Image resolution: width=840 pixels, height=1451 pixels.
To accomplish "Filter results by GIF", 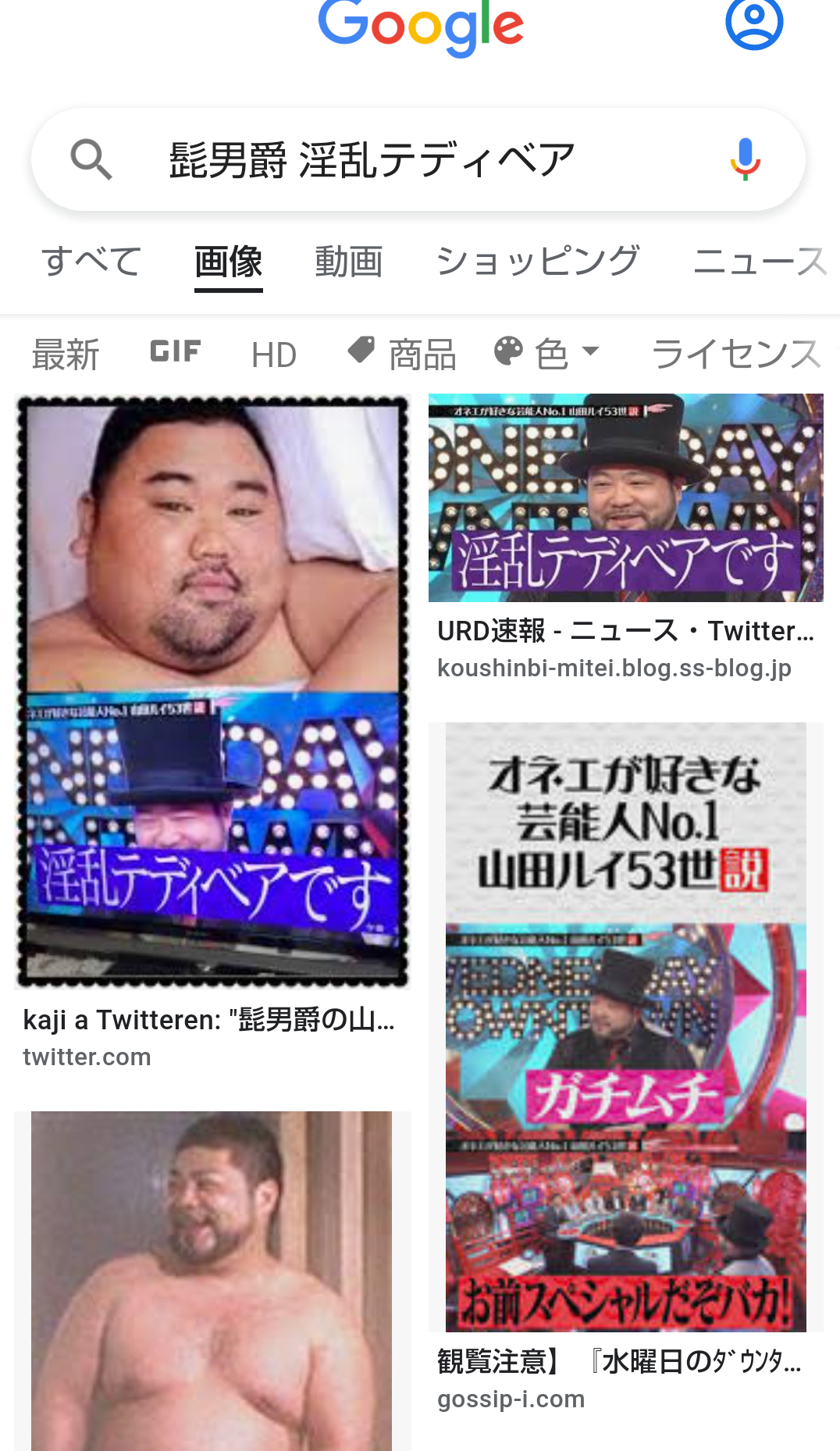I will 176,352.
